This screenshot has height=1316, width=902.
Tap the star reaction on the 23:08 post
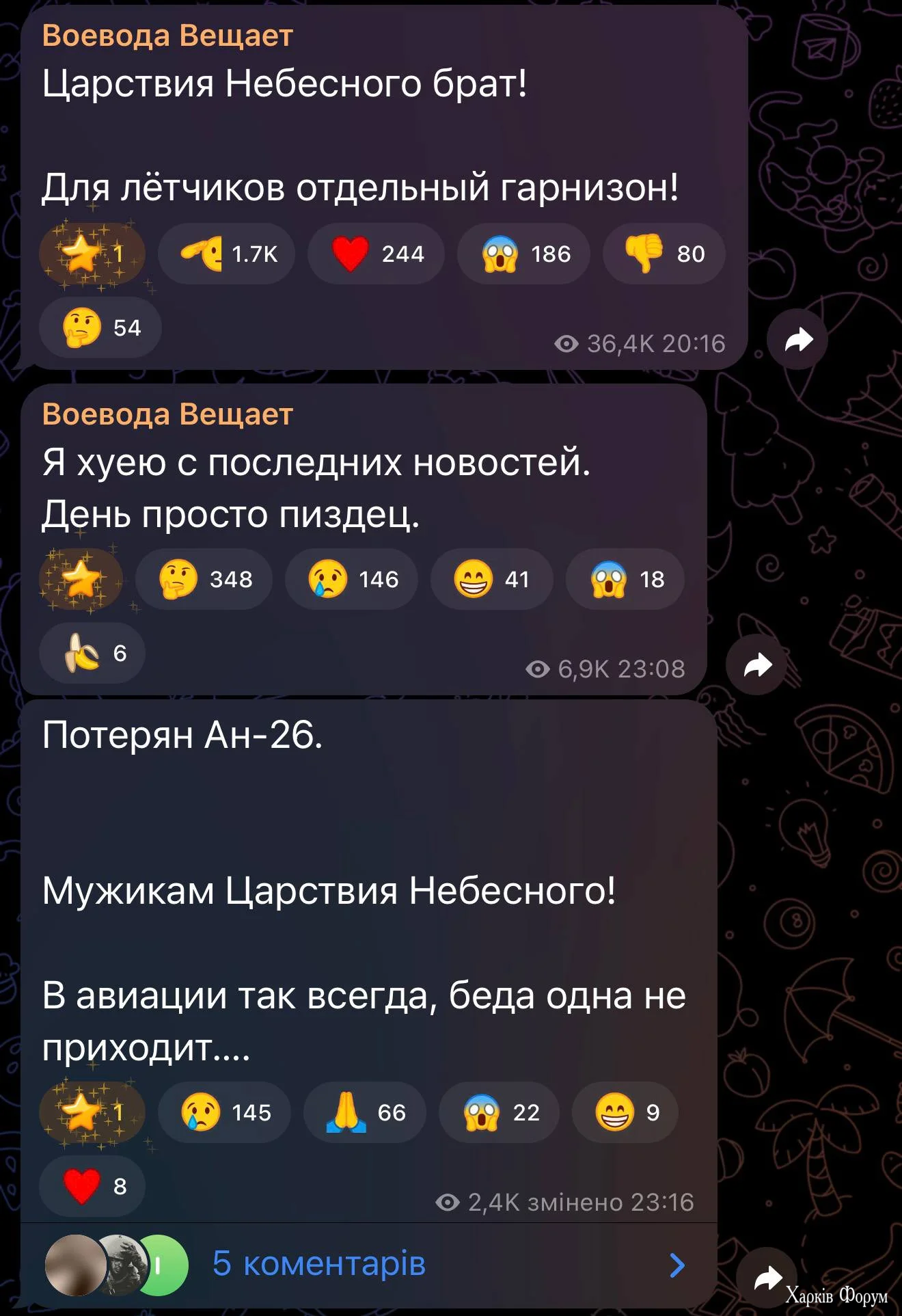coord(81,579)
